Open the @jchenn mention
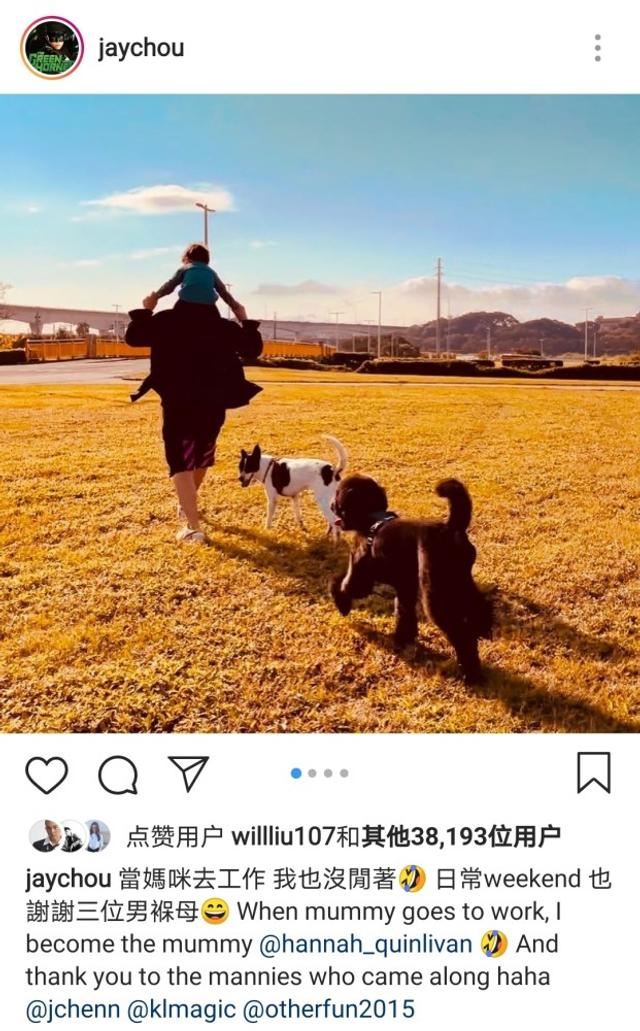Viewport: 640px width, 1031px height. [72, 1009]
